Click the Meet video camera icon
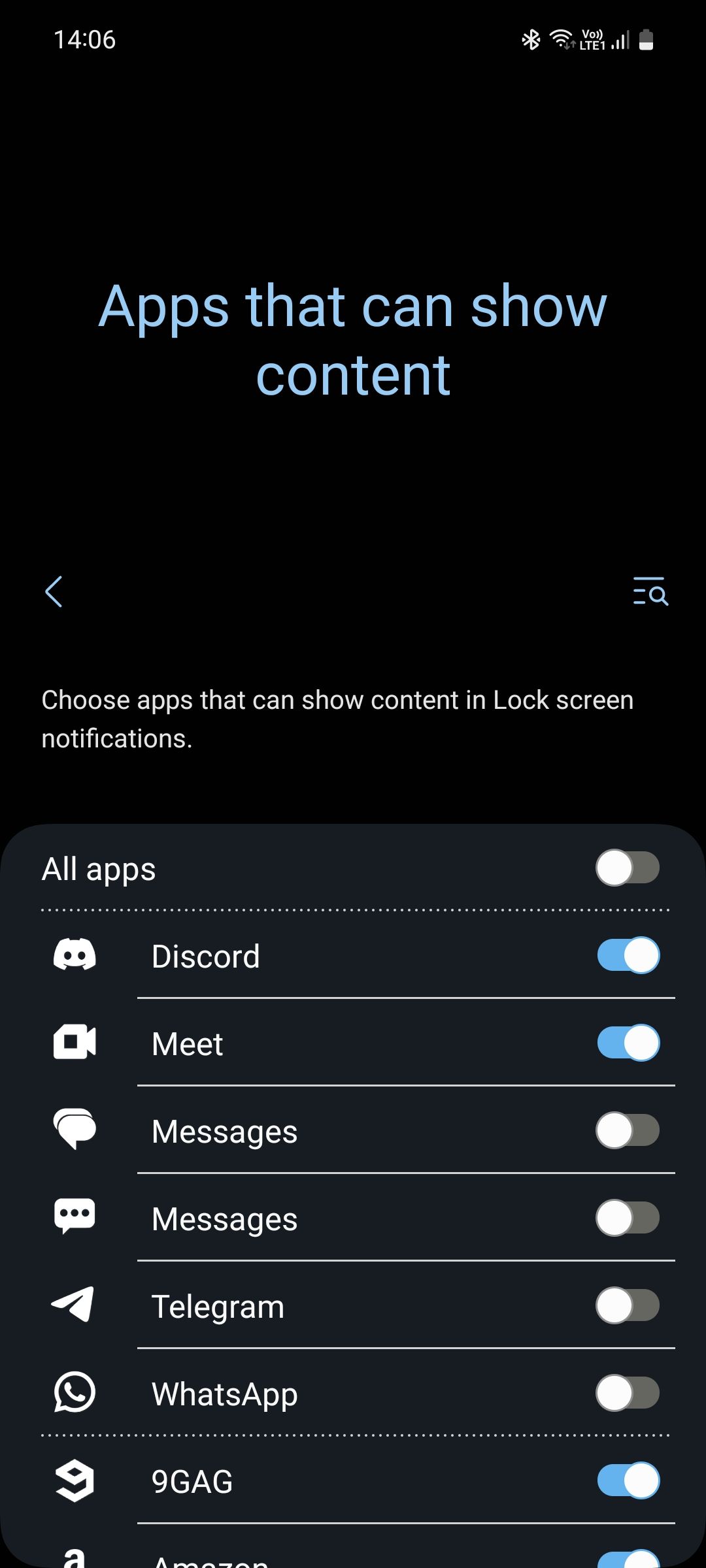Image resolution: width=706 pixels, height=1568 pixels. [x=74, y=1042]
